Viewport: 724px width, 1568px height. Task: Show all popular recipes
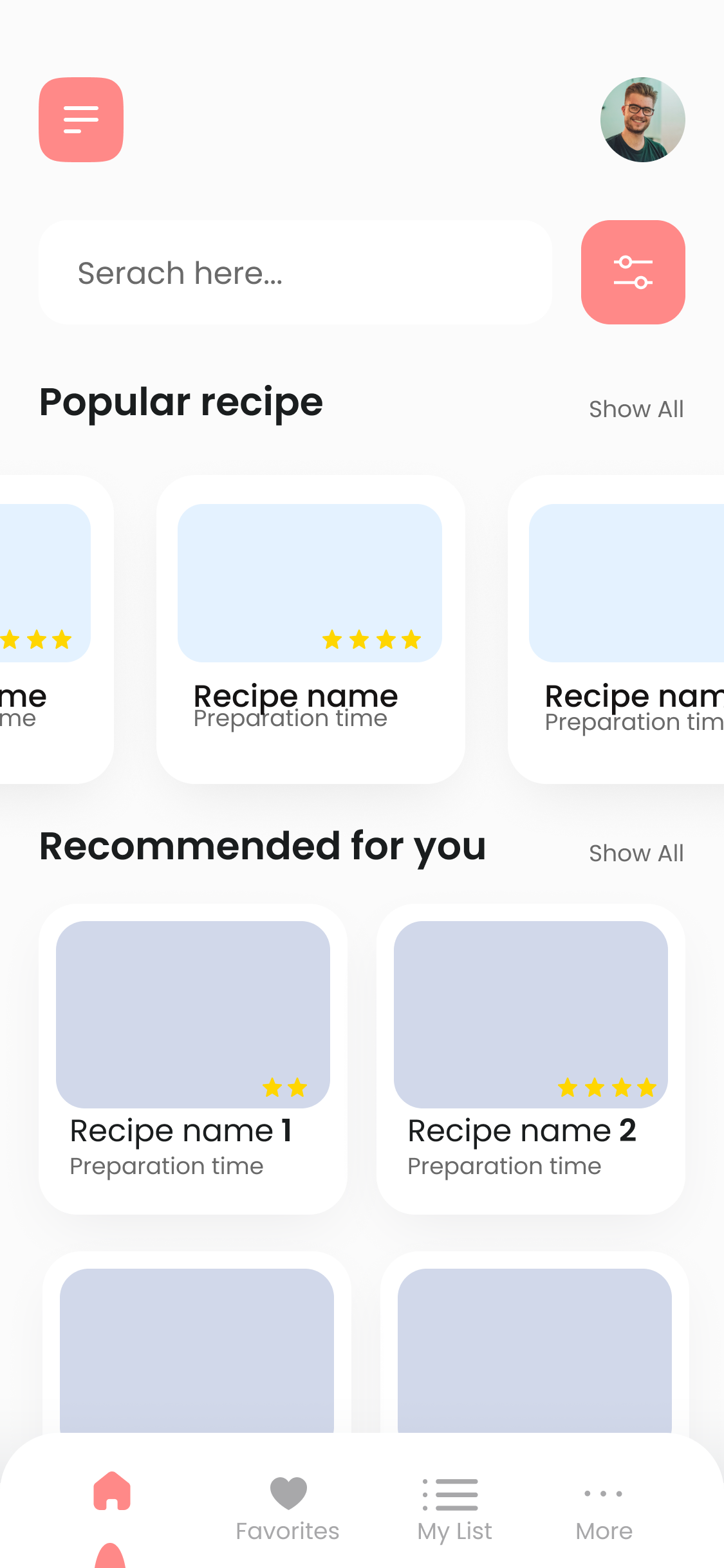(636, 409)
